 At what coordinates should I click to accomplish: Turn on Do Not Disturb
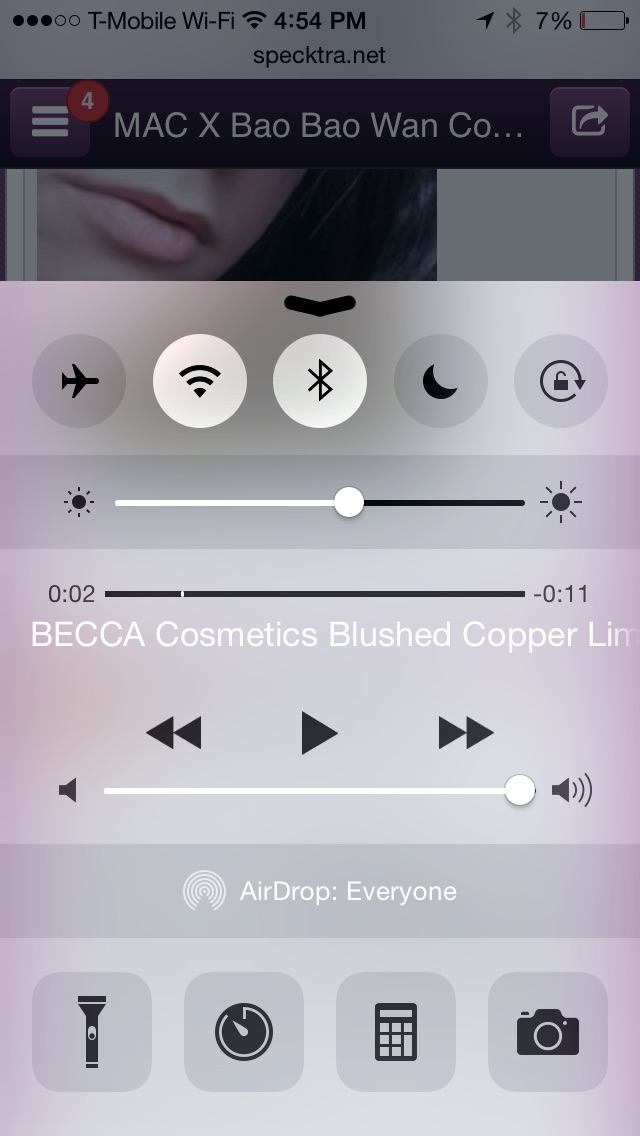441,381
